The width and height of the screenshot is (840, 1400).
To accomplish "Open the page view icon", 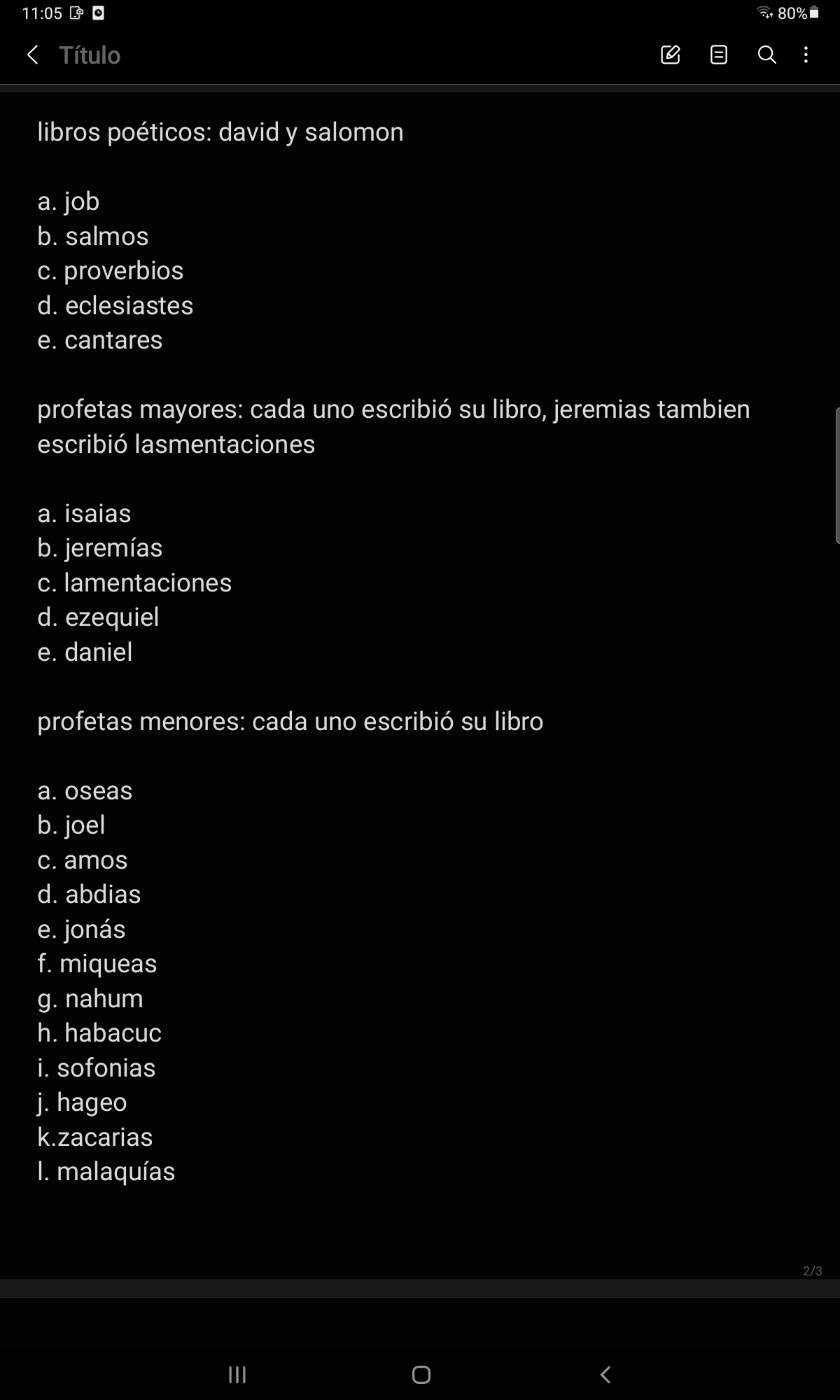I will [719, 55].
